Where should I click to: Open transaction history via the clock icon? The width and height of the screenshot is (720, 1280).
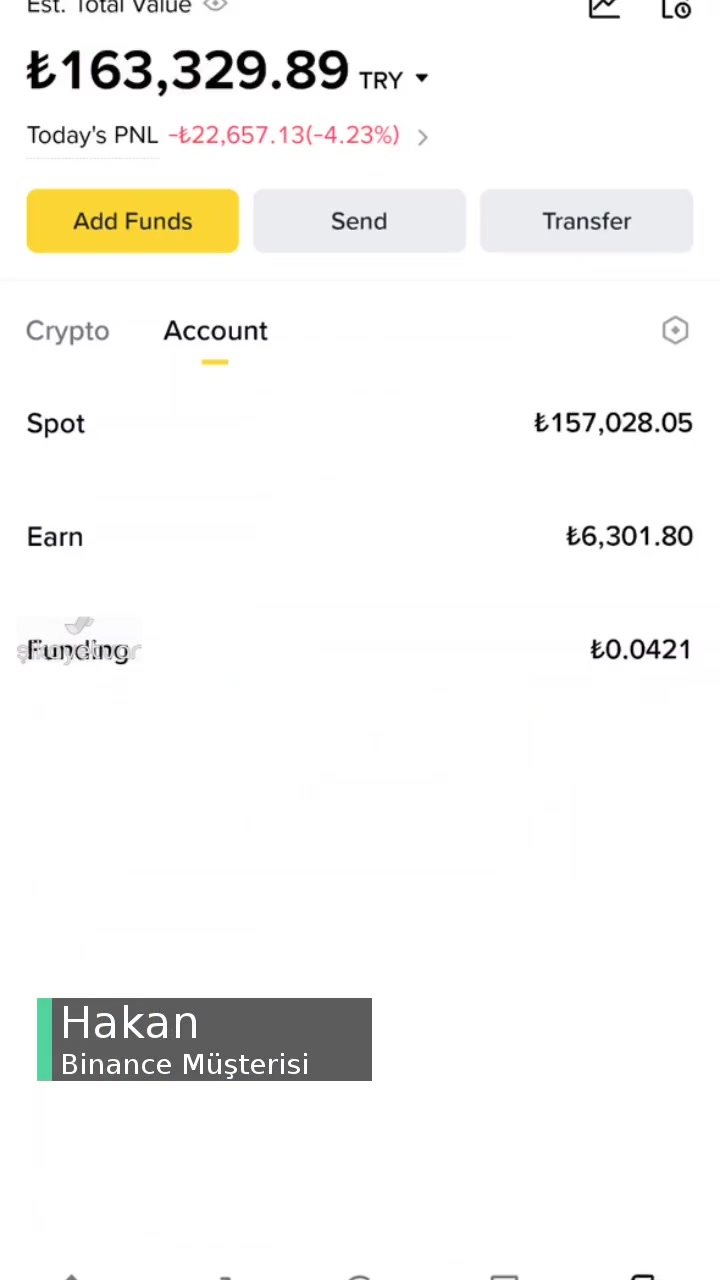677,10
